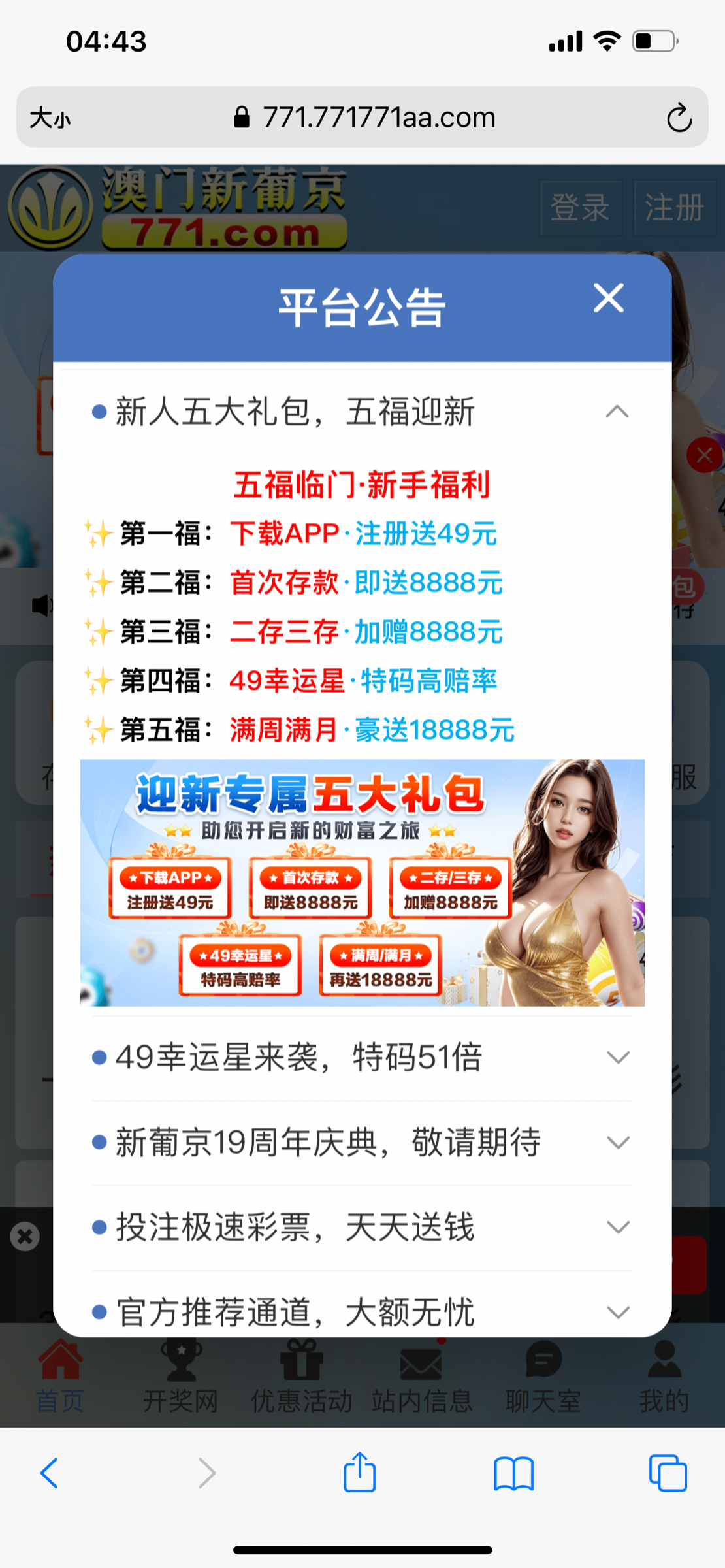Collapse the 新人五大礼包，五福迎新 announcement
Viewport: 725px width, 1568px height.
pos(617,412)
